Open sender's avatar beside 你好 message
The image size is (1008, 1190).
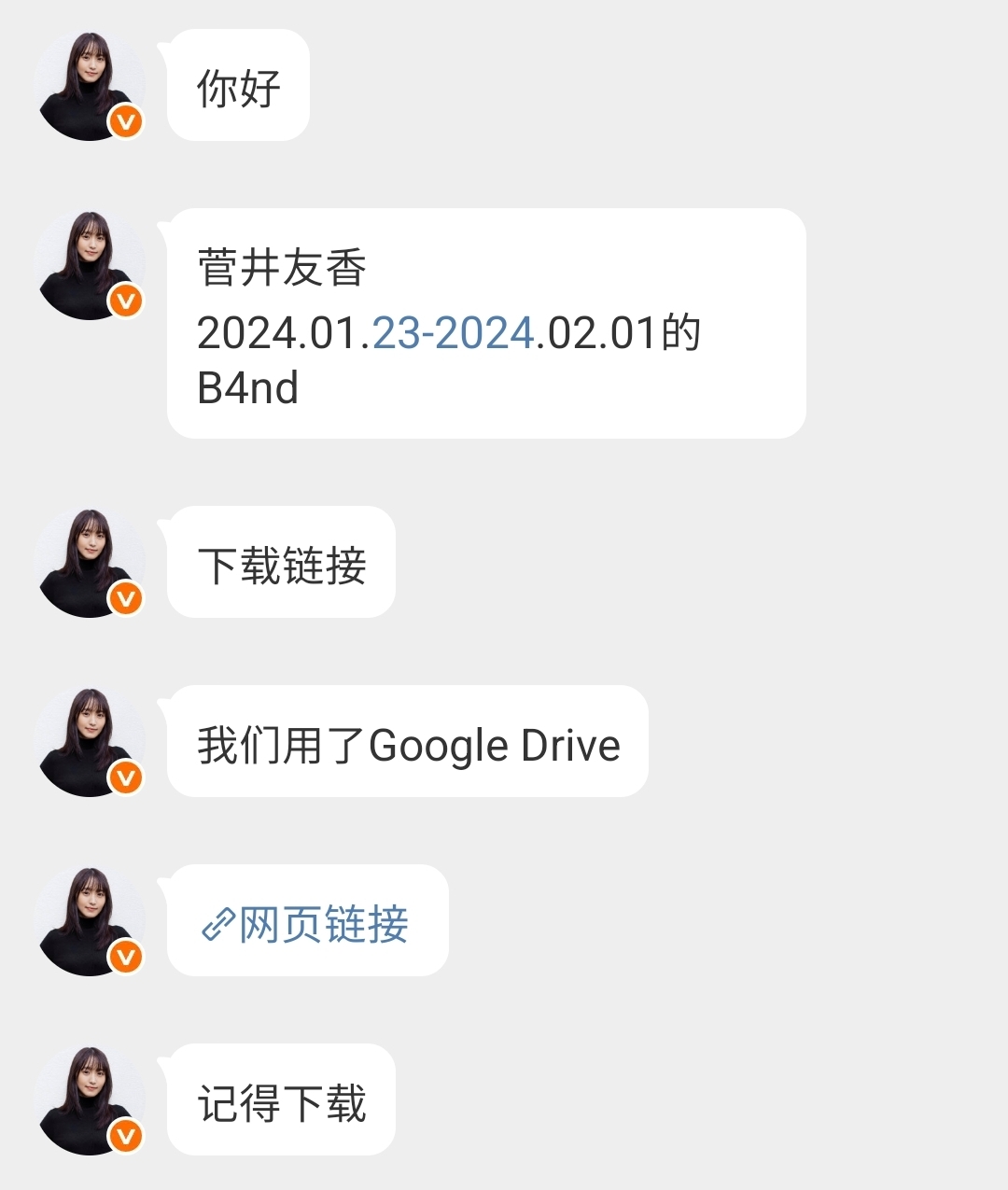coord(91,87)
